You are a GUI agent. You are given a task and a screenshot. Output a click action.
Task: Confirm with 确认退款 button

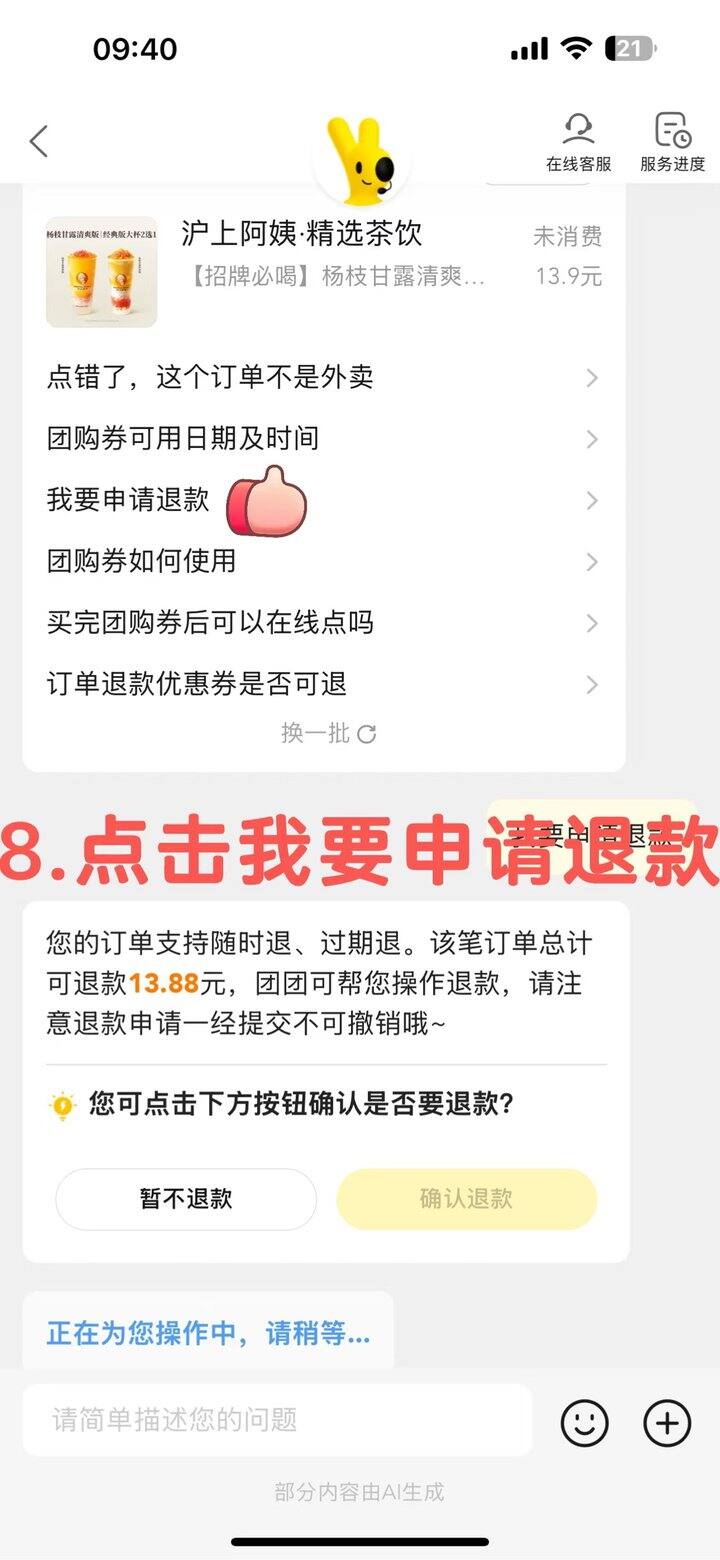(x=466, y=1199)
